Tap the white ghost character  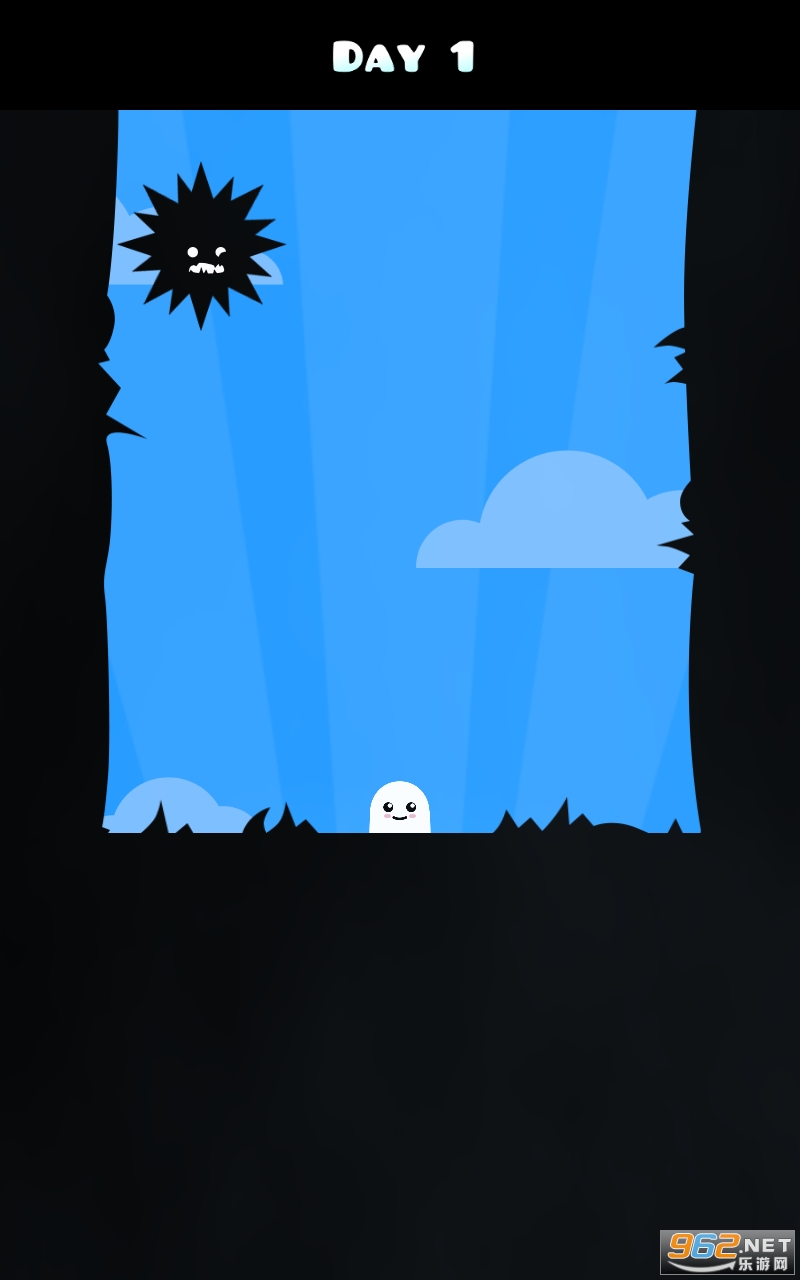(x=400, y=808)
